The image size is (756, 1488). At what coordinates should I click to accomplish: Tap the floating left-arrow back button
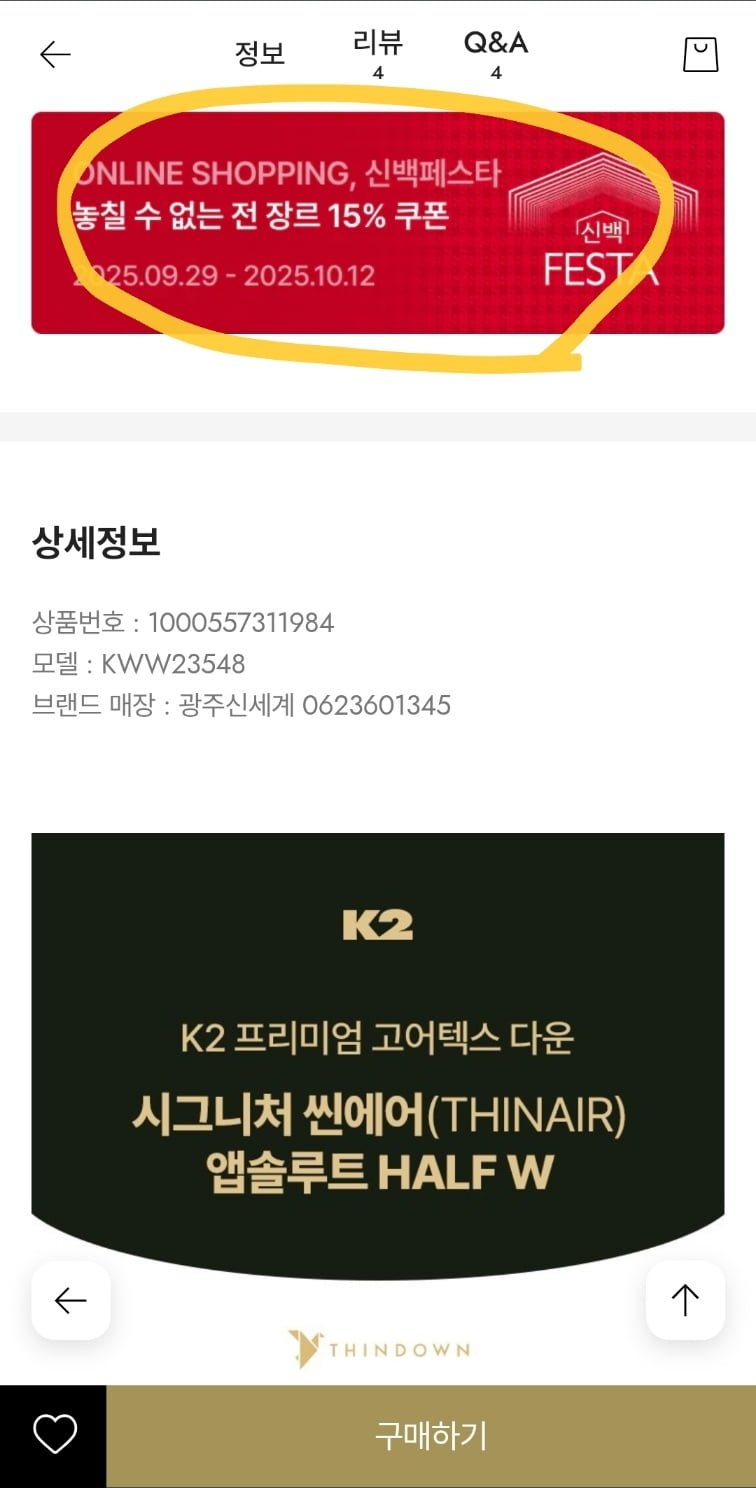(x=71, y=1300)
